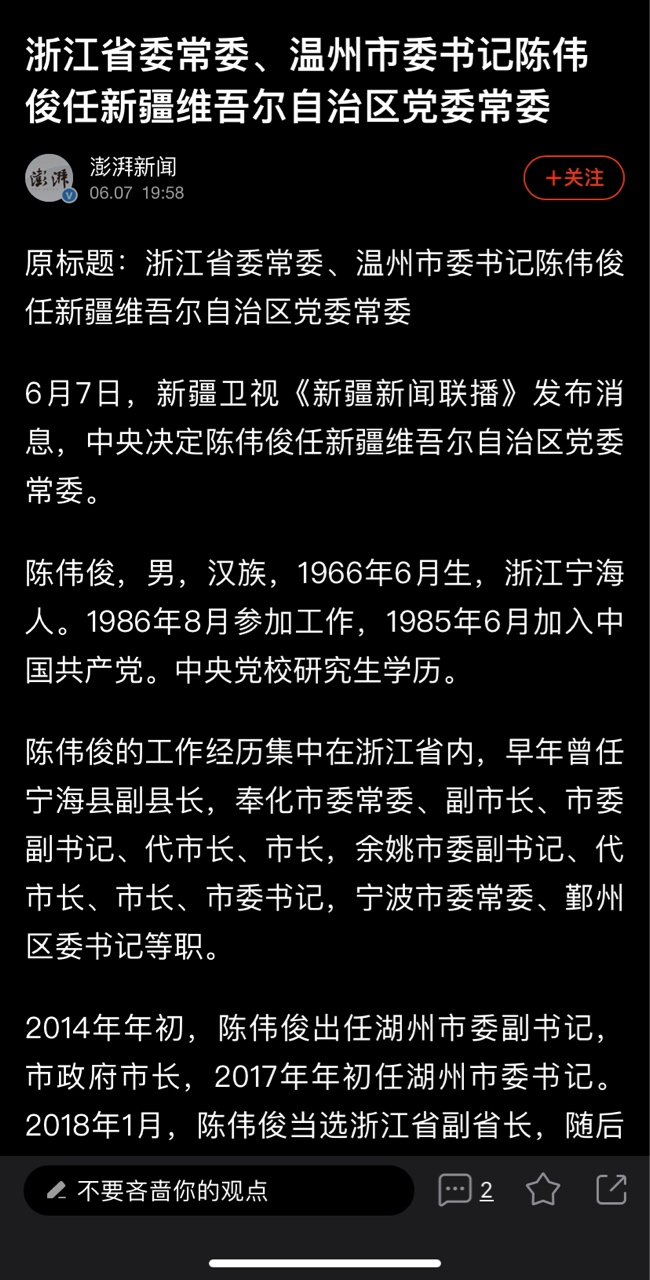Viewport: 650px width, 1280px height.
Task: Open the 澎湃新闻 publisher avatar
Action: tap(50, 178)
